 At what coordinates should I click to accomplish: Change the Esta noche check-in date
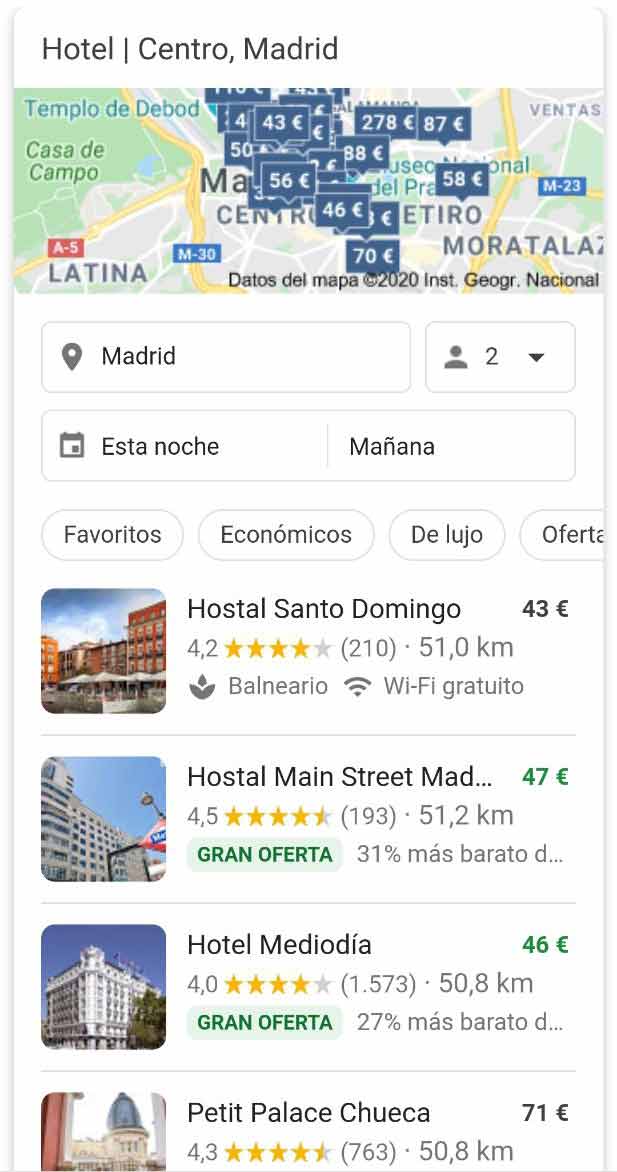click(x=185, y=446)
